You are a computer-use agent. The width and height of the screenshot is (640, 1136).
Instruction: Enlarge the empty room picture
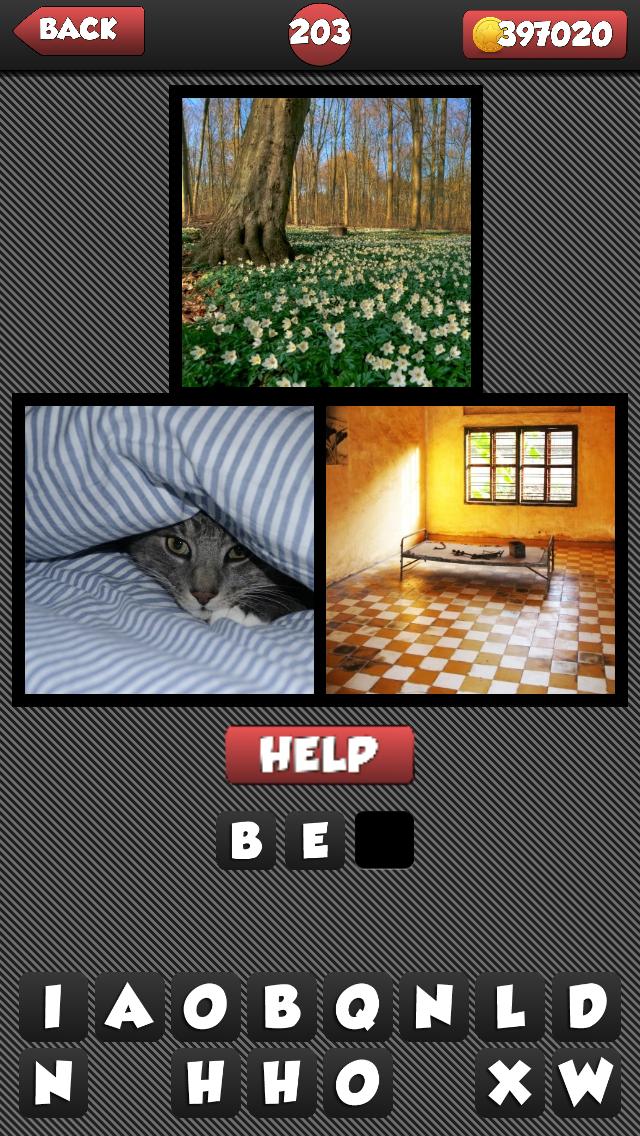[x=470, y=549]
